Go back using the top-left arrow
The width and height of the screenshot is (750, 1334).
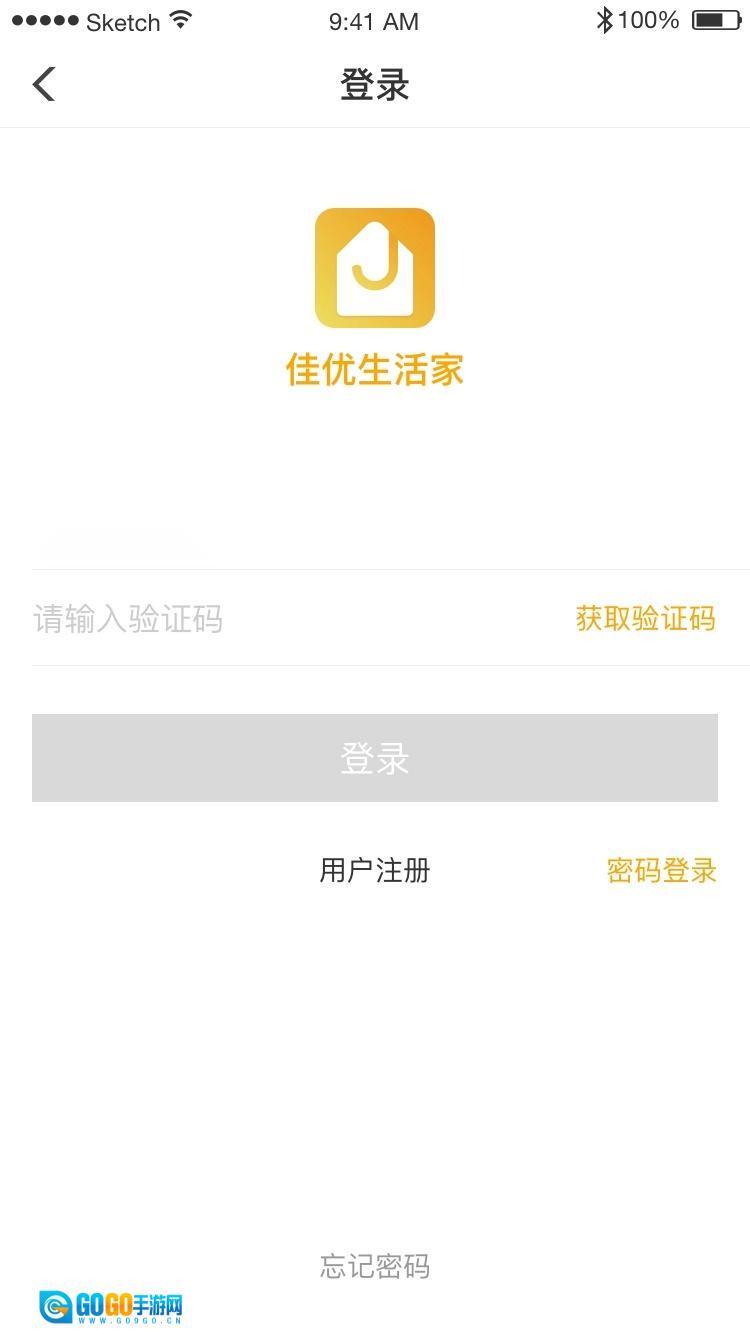click(x=44, y=85)
